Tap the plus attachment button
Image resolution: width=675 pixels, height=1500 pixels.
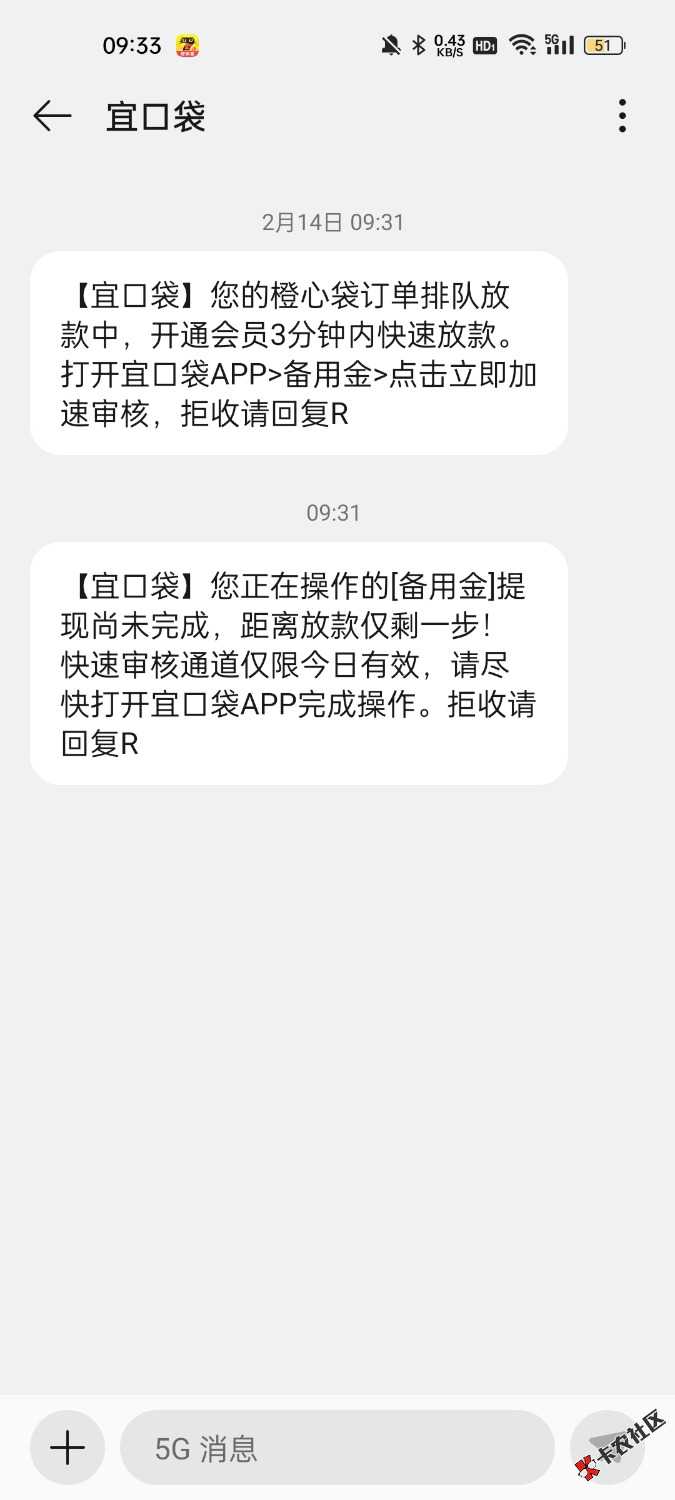point(67,1447)
